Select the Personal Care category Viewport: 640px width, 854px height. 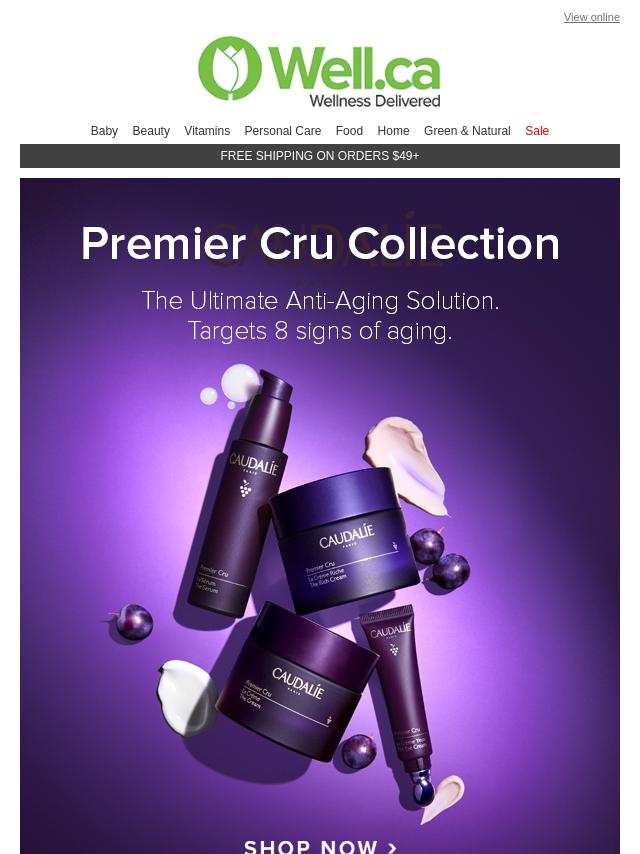pyautogui.click(x=283, y=131)
